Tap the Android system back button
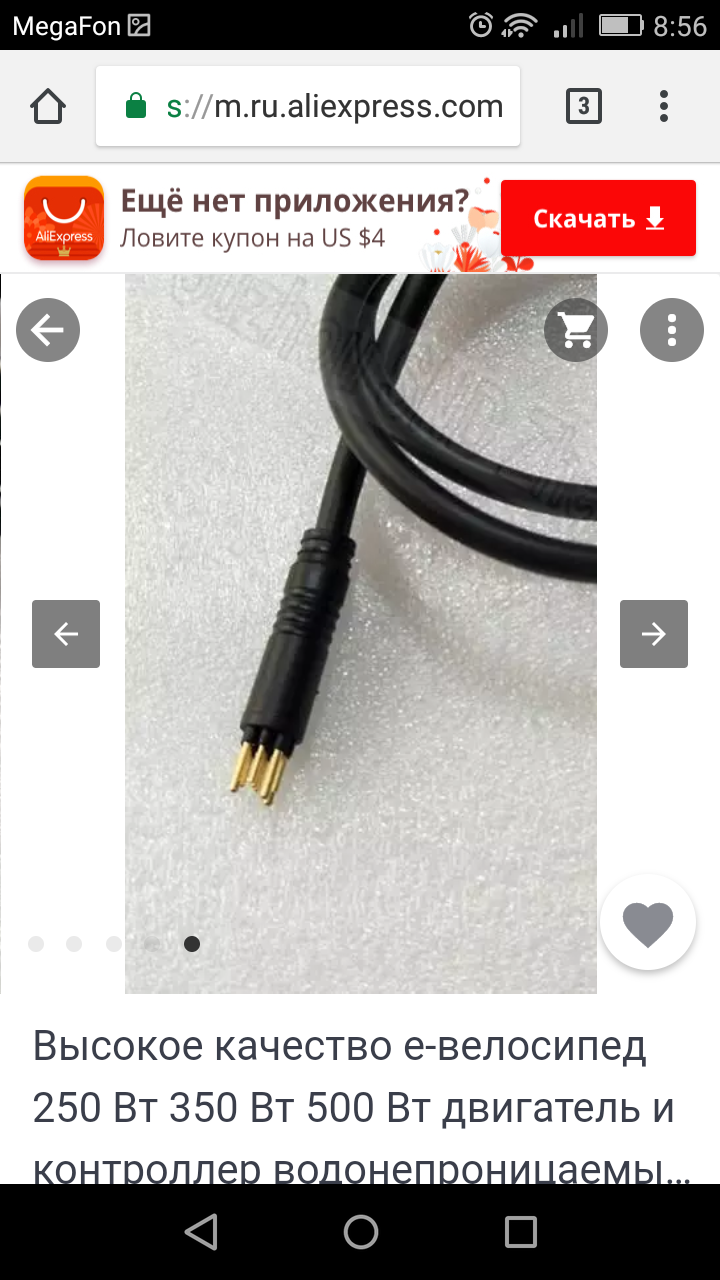720x1280 pixels. pos(201,1231)
